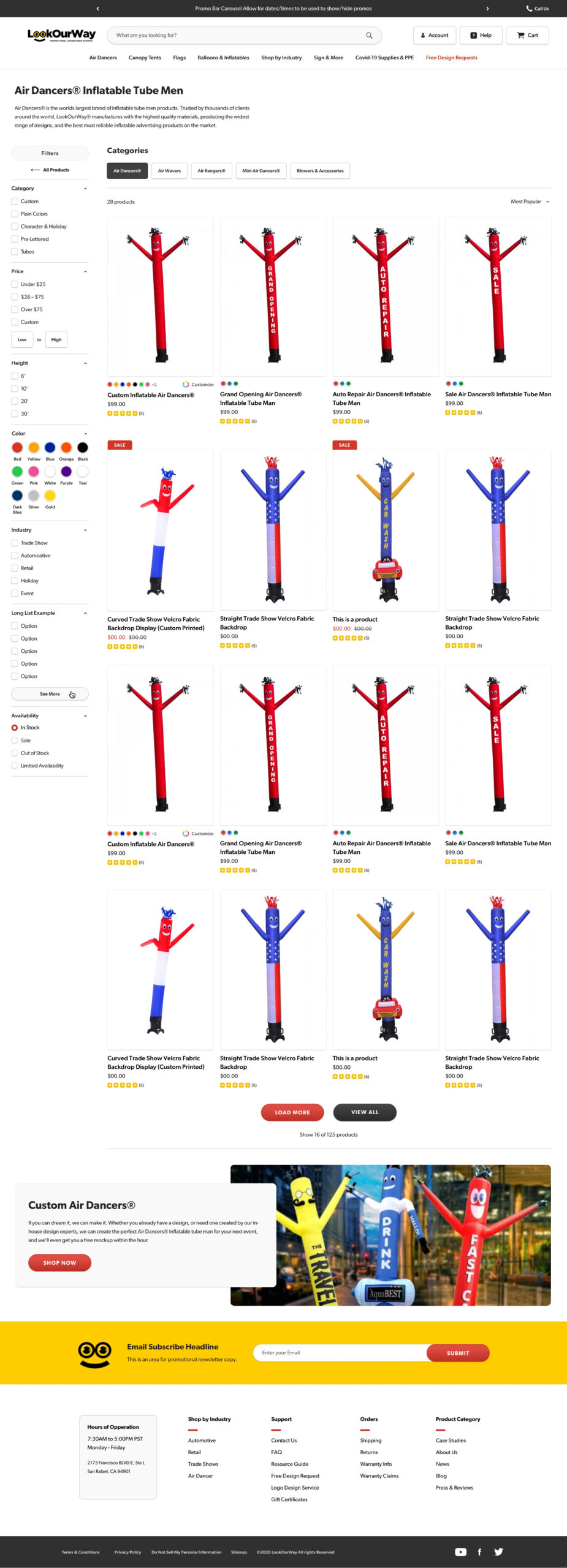Image resolution: width=567 pixels, height=1568 pixels.
Task: Open the Most Popular sort dropdown
Action: 530,202
